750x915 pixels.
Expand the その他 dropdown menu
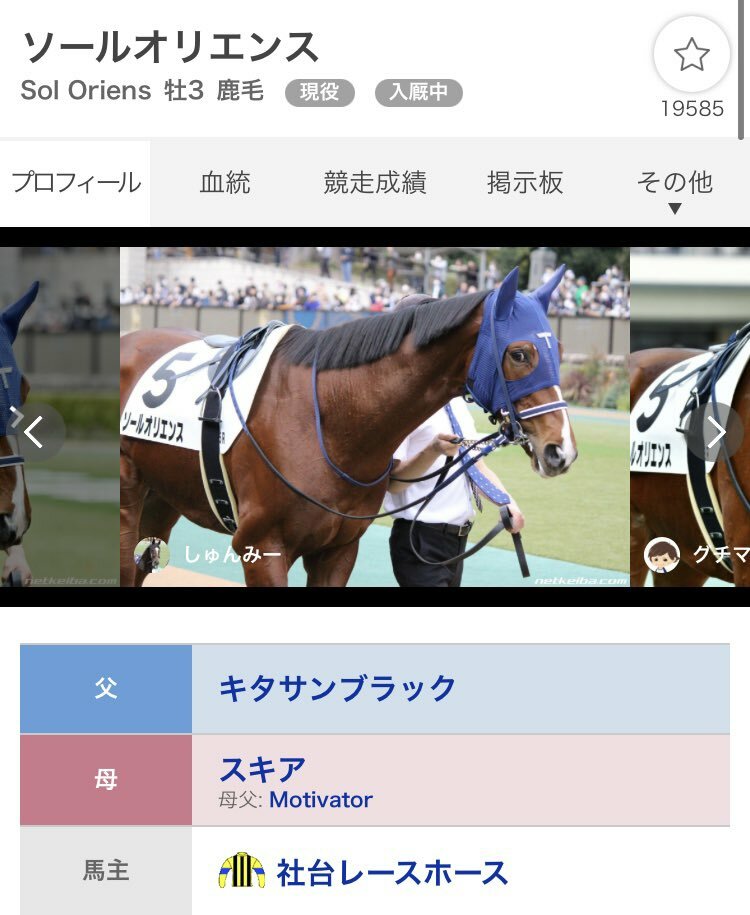click(x=674, y=188)
